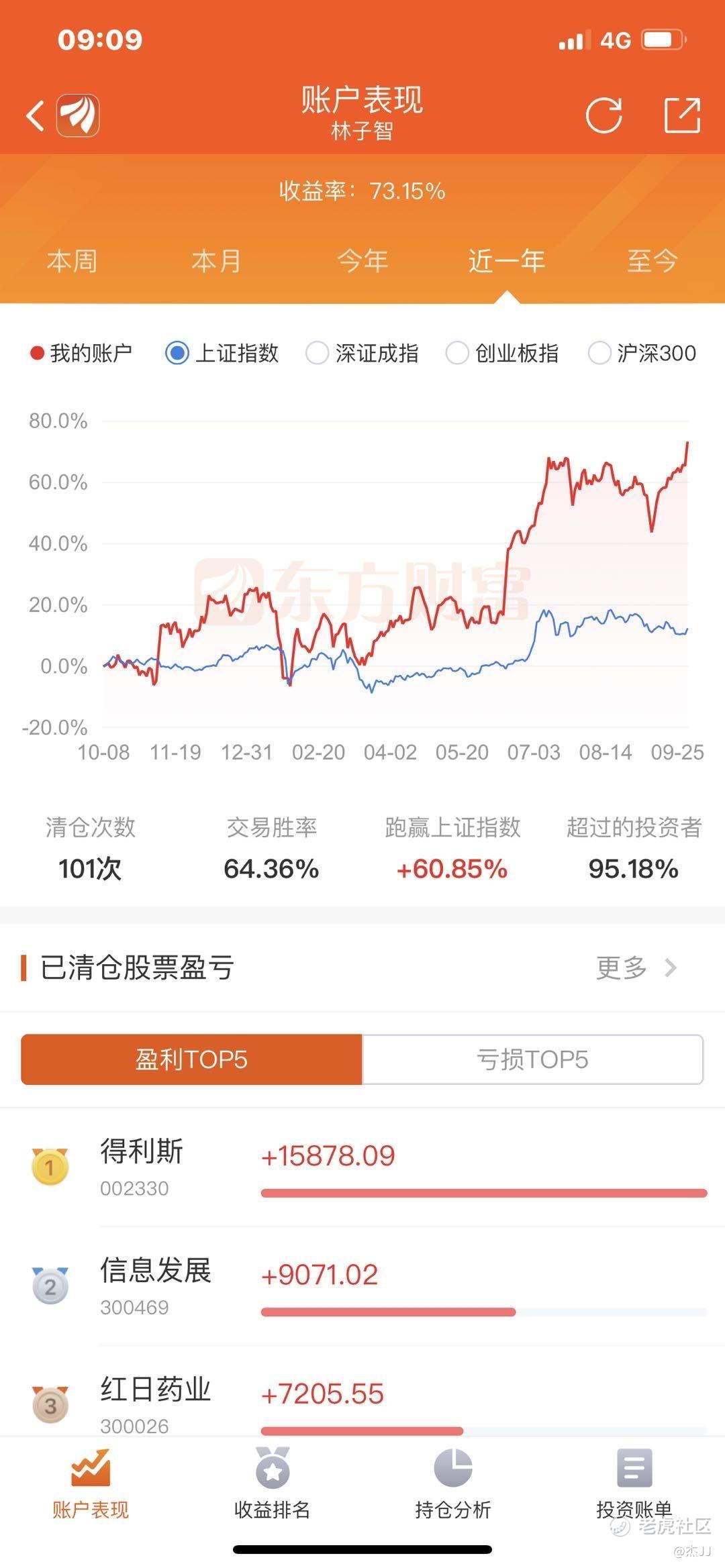Select the 沪深300 comparison index
725x1568 pixels.
(x=642, y=353)
